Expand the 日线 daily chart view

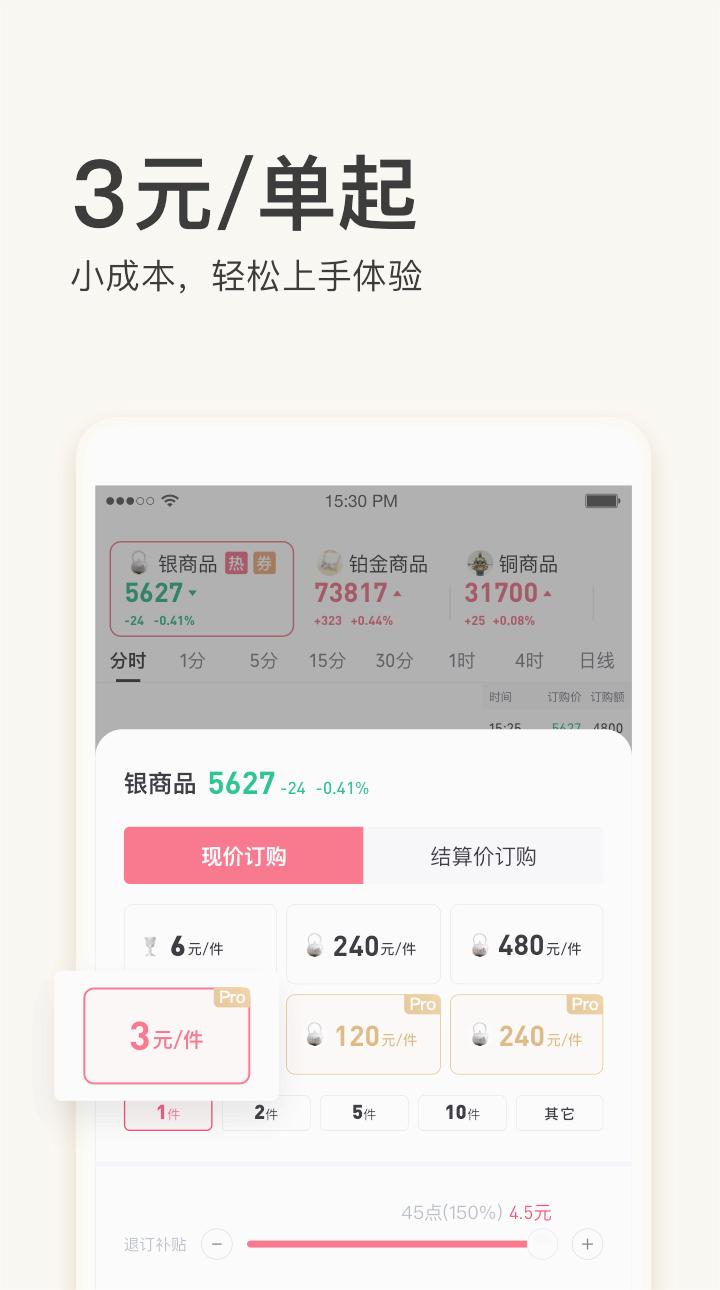pyautogui.click(x=598, y=661)
